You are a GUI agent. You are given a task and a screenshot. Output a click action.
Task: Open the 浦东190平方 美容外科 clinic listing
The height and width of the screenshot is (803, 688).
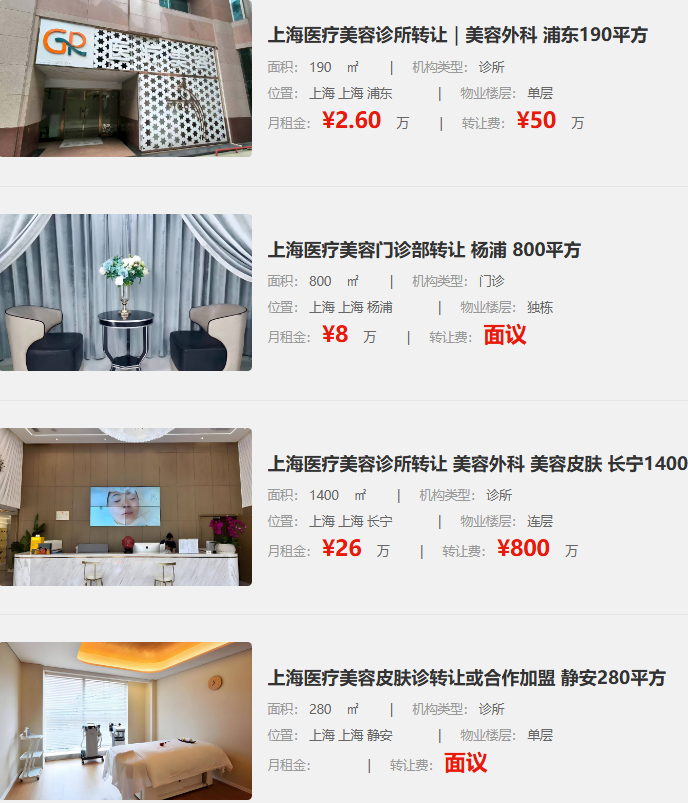[457, 35]
